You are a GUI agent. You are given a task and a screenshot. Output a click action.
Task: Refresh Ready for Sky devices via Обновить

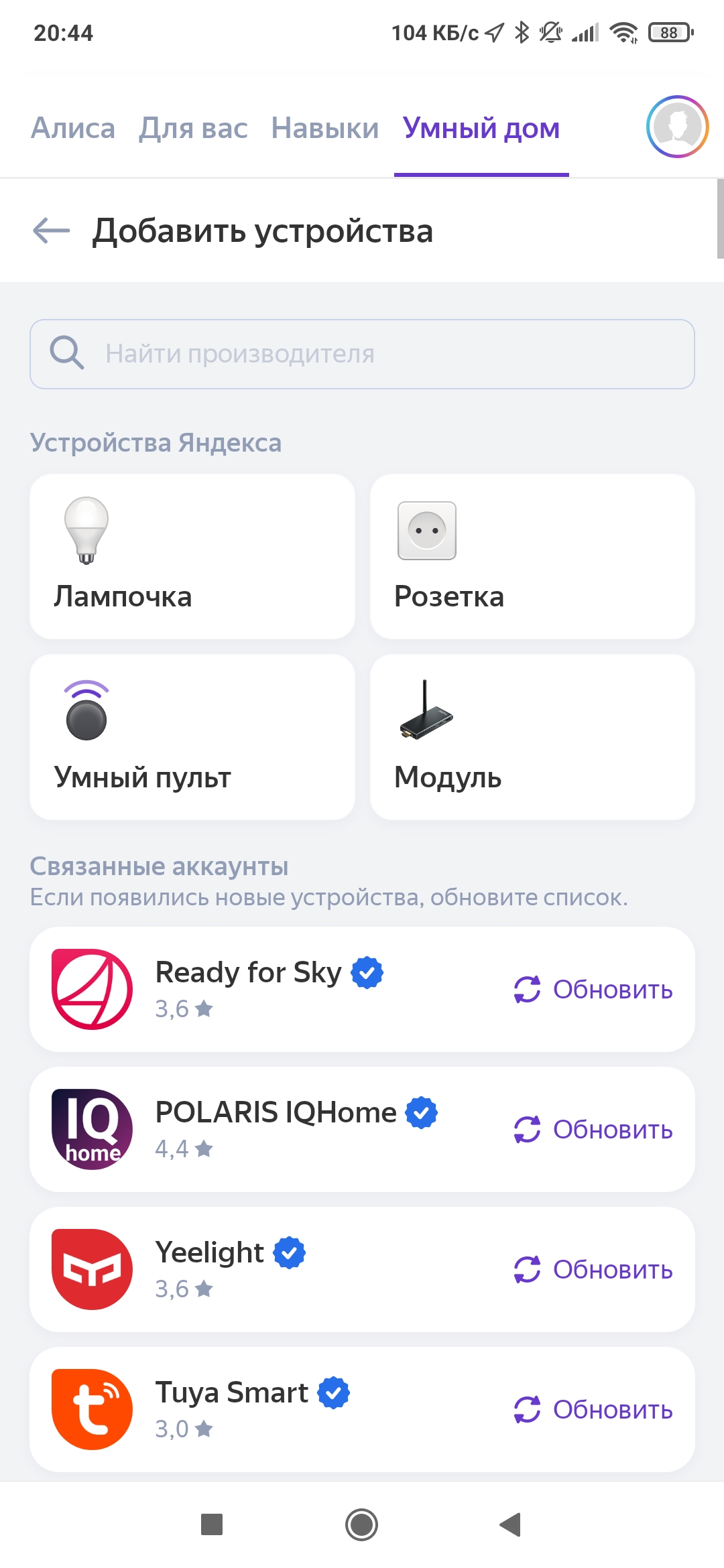tap(593, 990)
